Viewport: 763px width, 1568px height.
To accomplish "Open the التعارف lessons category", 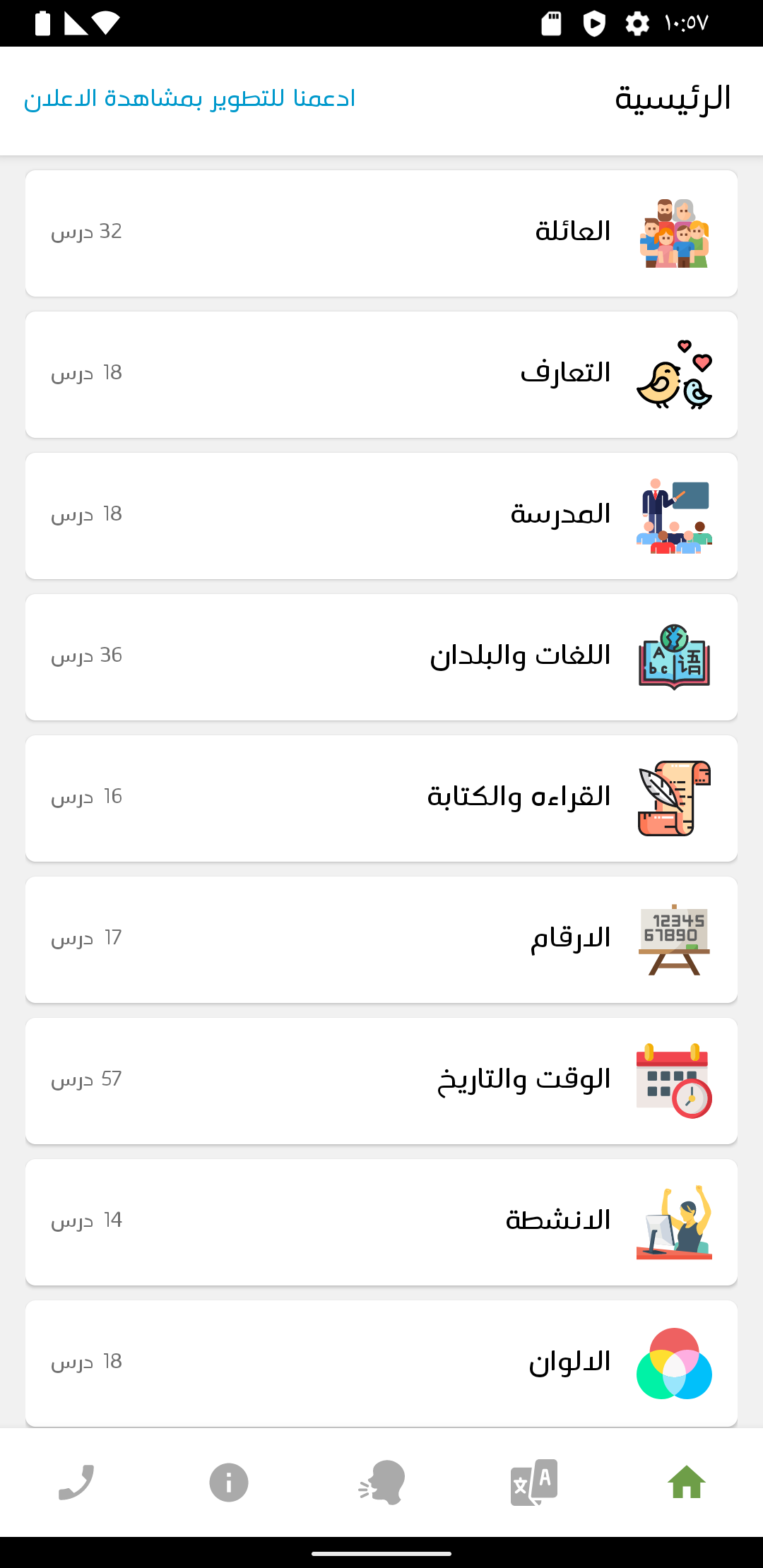I will (381, 374).
